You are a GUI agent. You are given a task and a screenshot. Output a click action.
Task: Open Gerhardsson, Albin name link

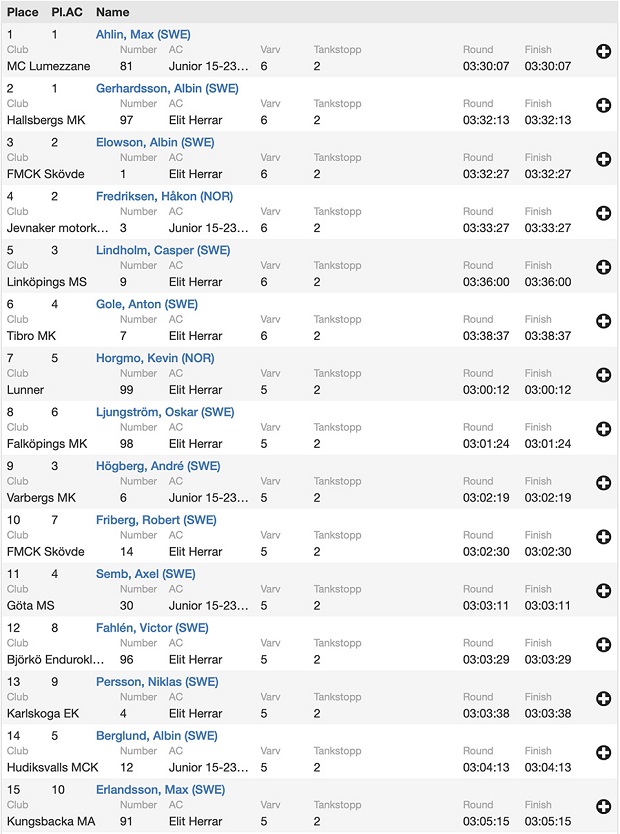pyautogui.click(x=167, y=89)
